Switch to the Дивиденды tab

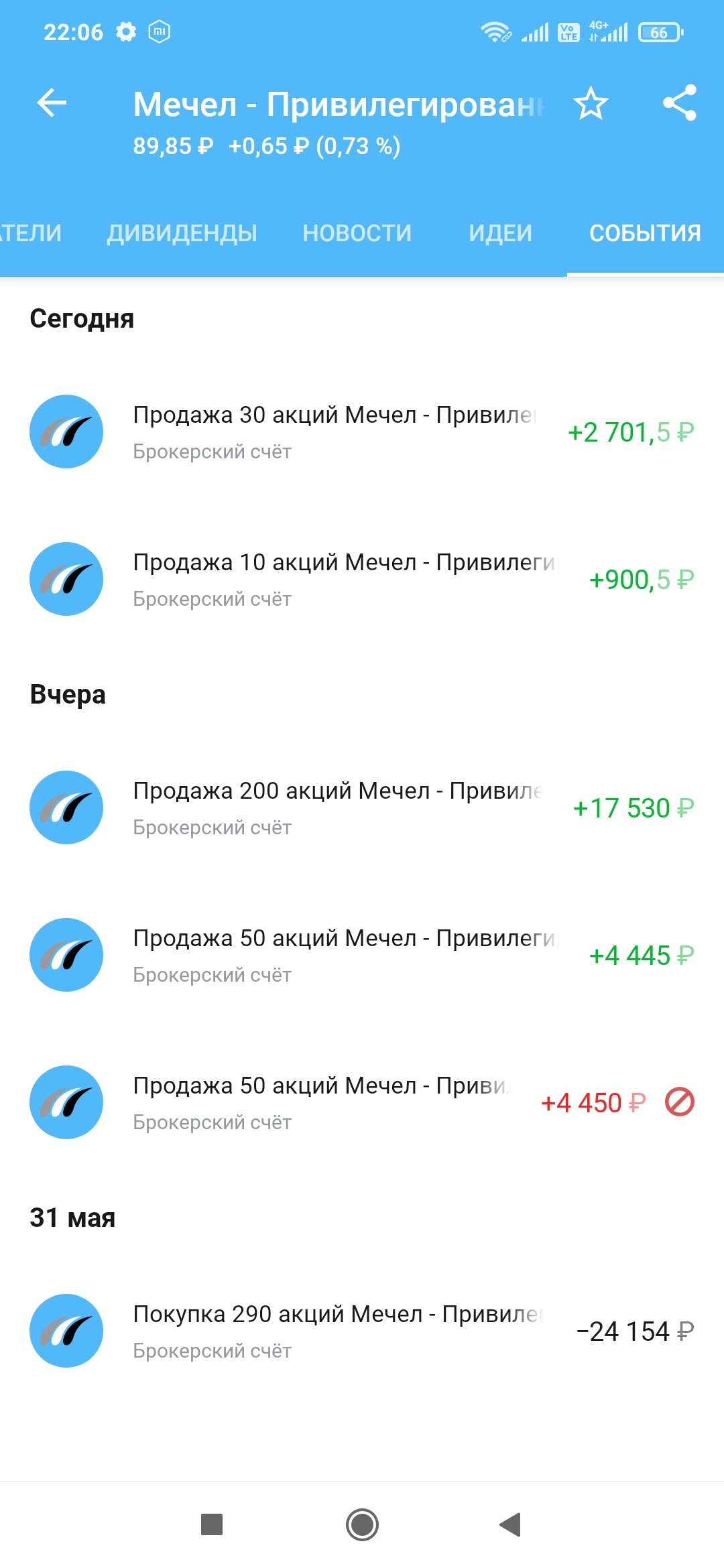tap(182, 233)
